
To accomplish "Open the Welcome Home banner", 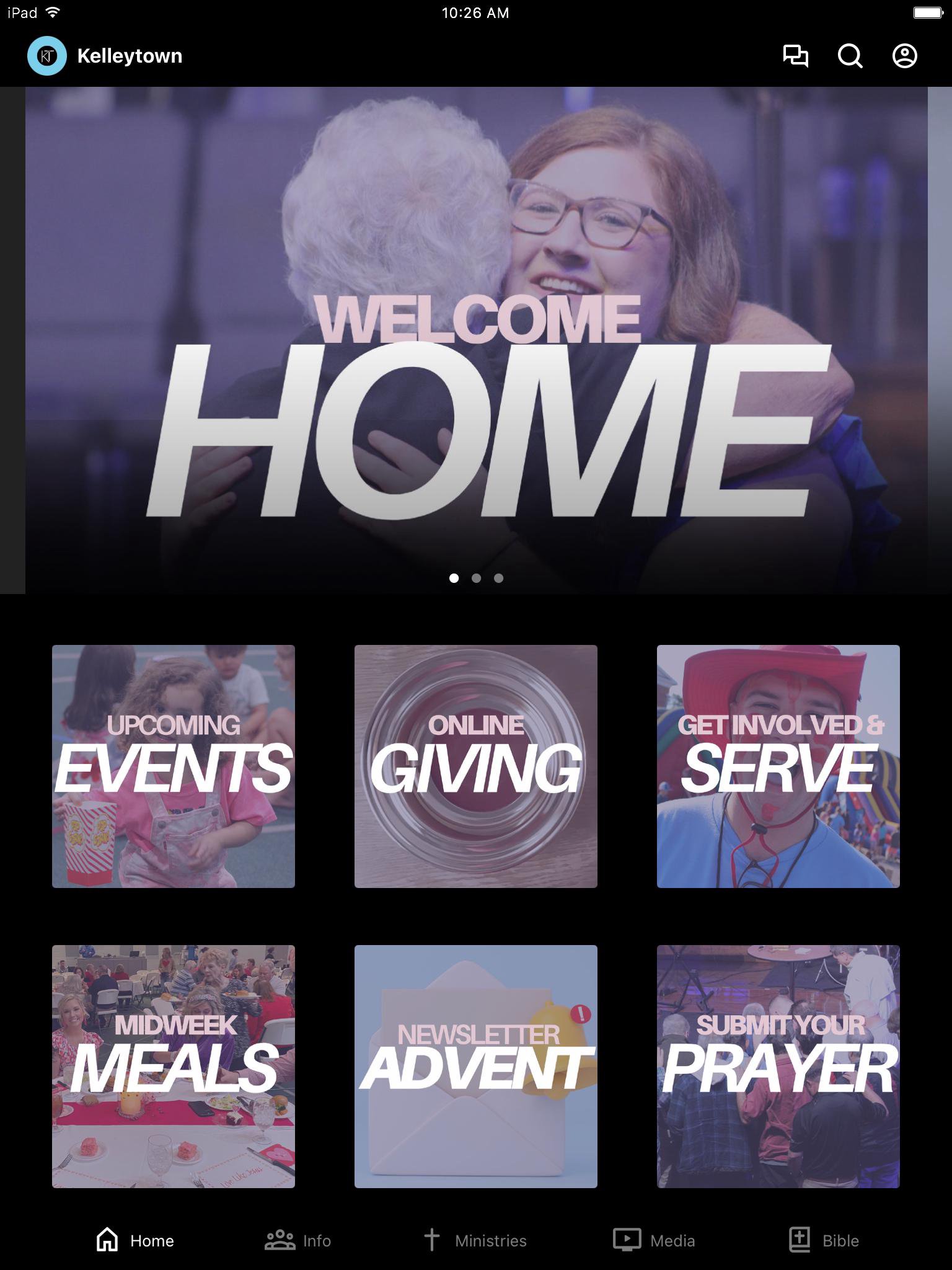I will click(476, 340).
